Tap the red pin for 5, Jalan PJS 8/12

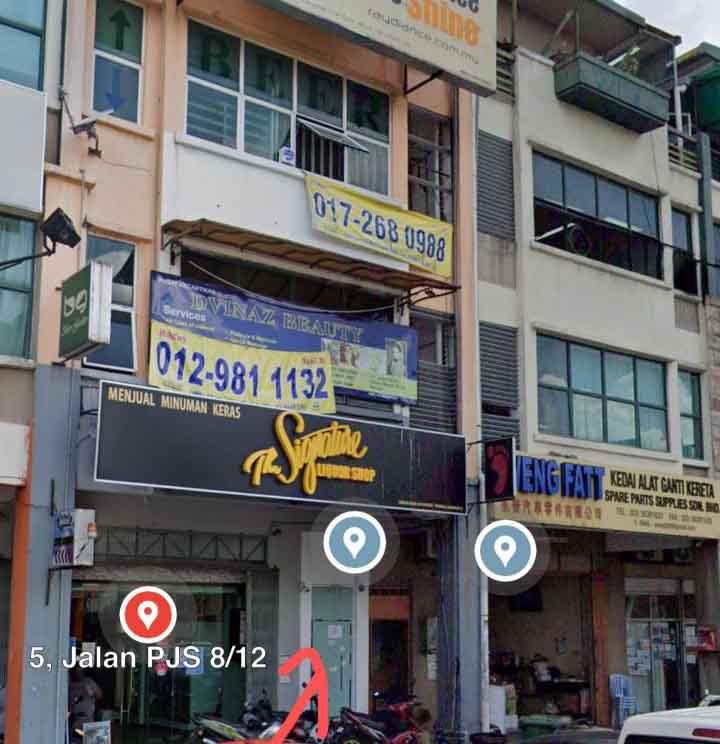point(148,613)
